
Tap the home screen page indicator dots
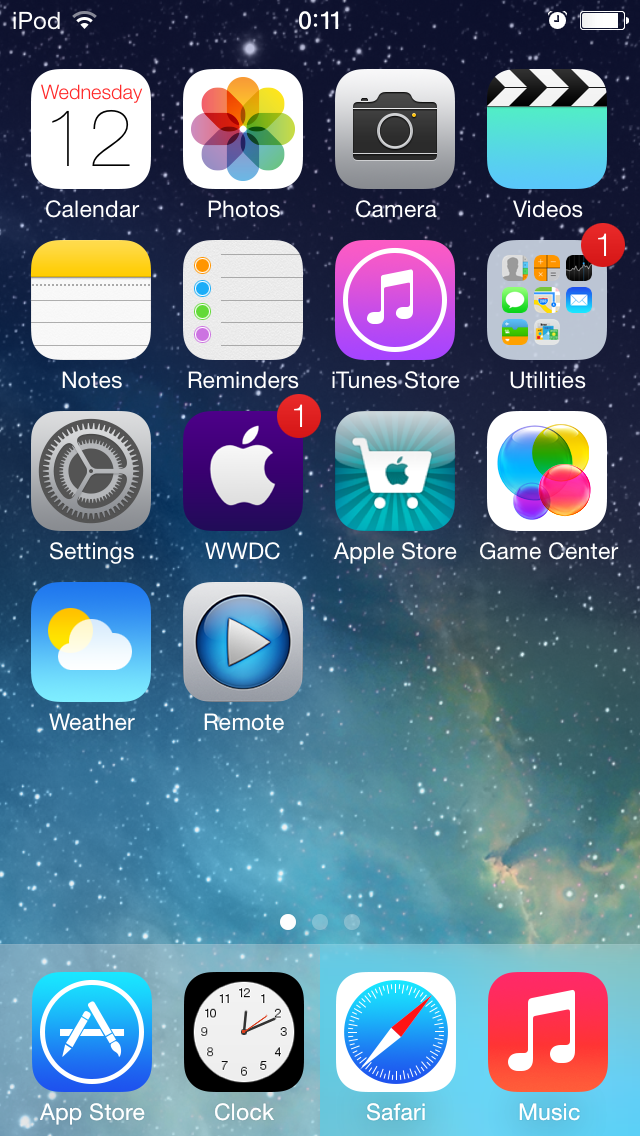(320, 922)
